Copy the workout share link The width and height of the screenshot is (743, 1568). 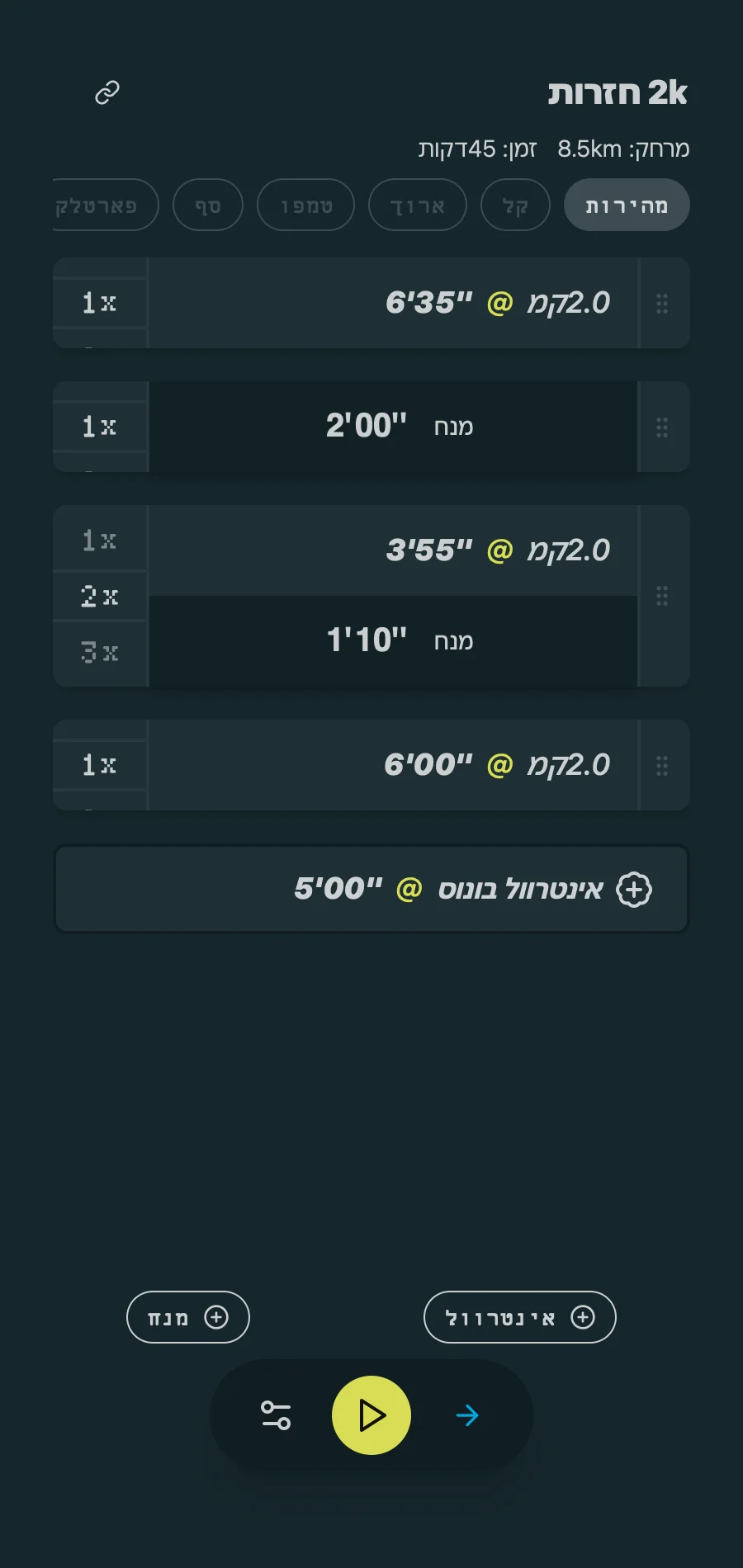(106, 94)
